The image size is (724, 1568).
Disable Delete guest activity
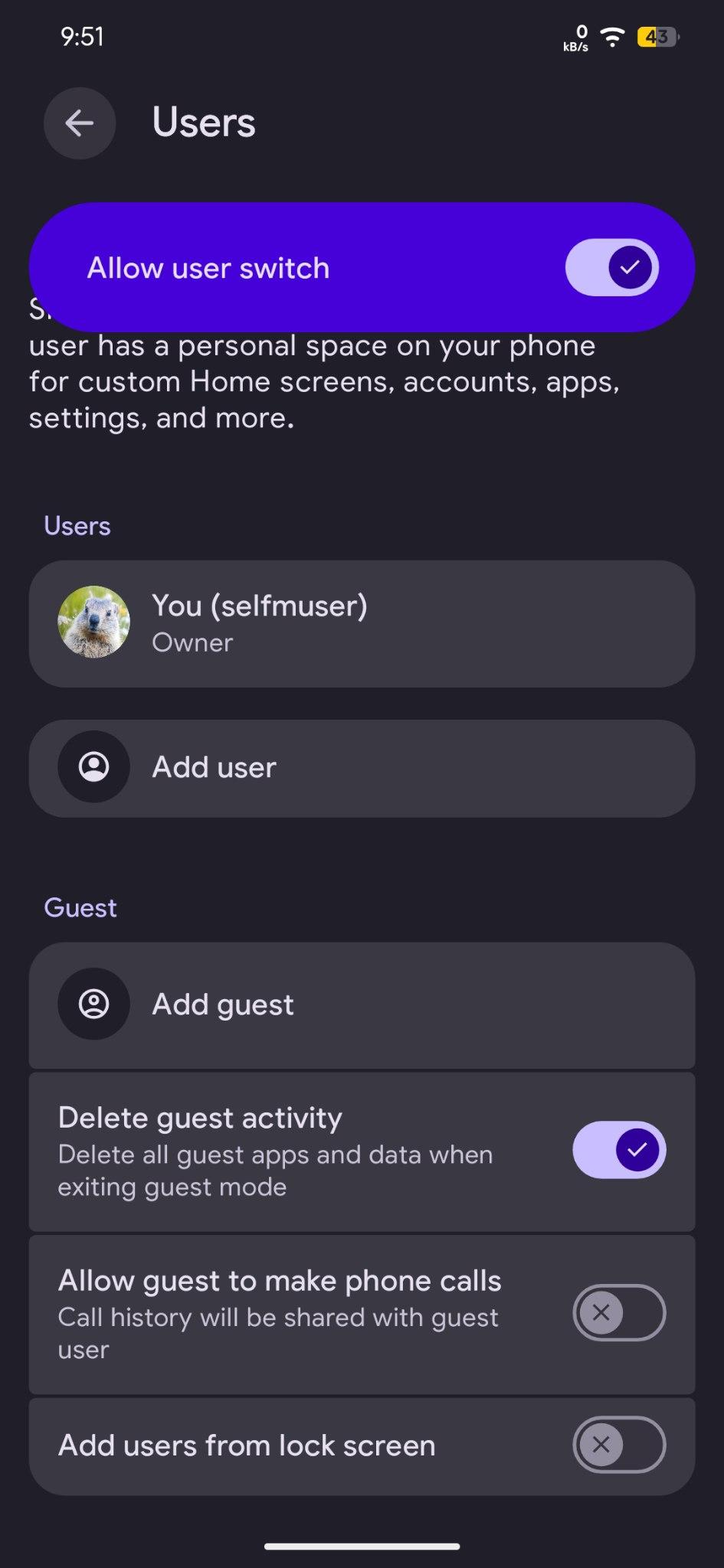(x=619, y=1150)
